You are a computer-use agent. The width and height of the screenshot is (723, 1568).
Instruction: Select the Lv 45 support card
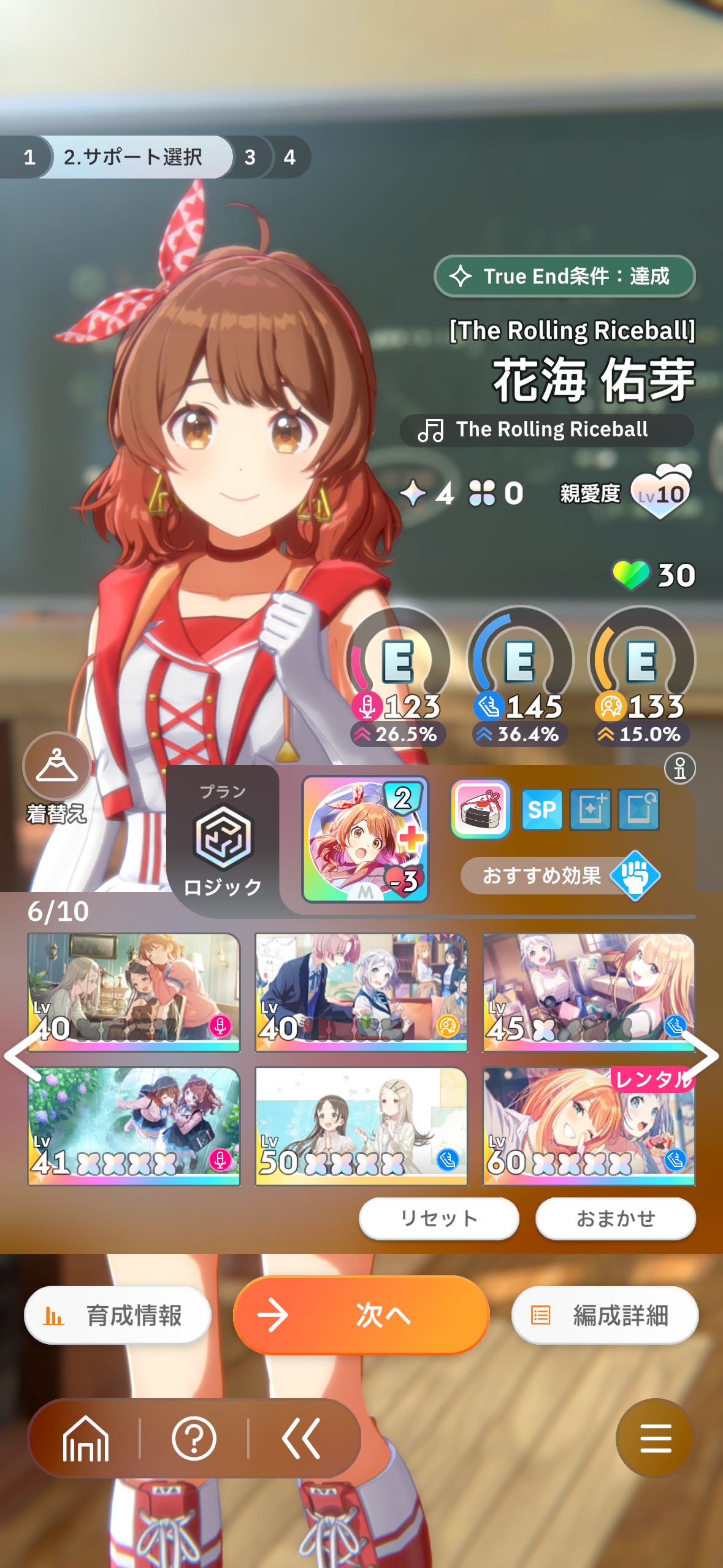pyautogui.click(x=588, y=993)
